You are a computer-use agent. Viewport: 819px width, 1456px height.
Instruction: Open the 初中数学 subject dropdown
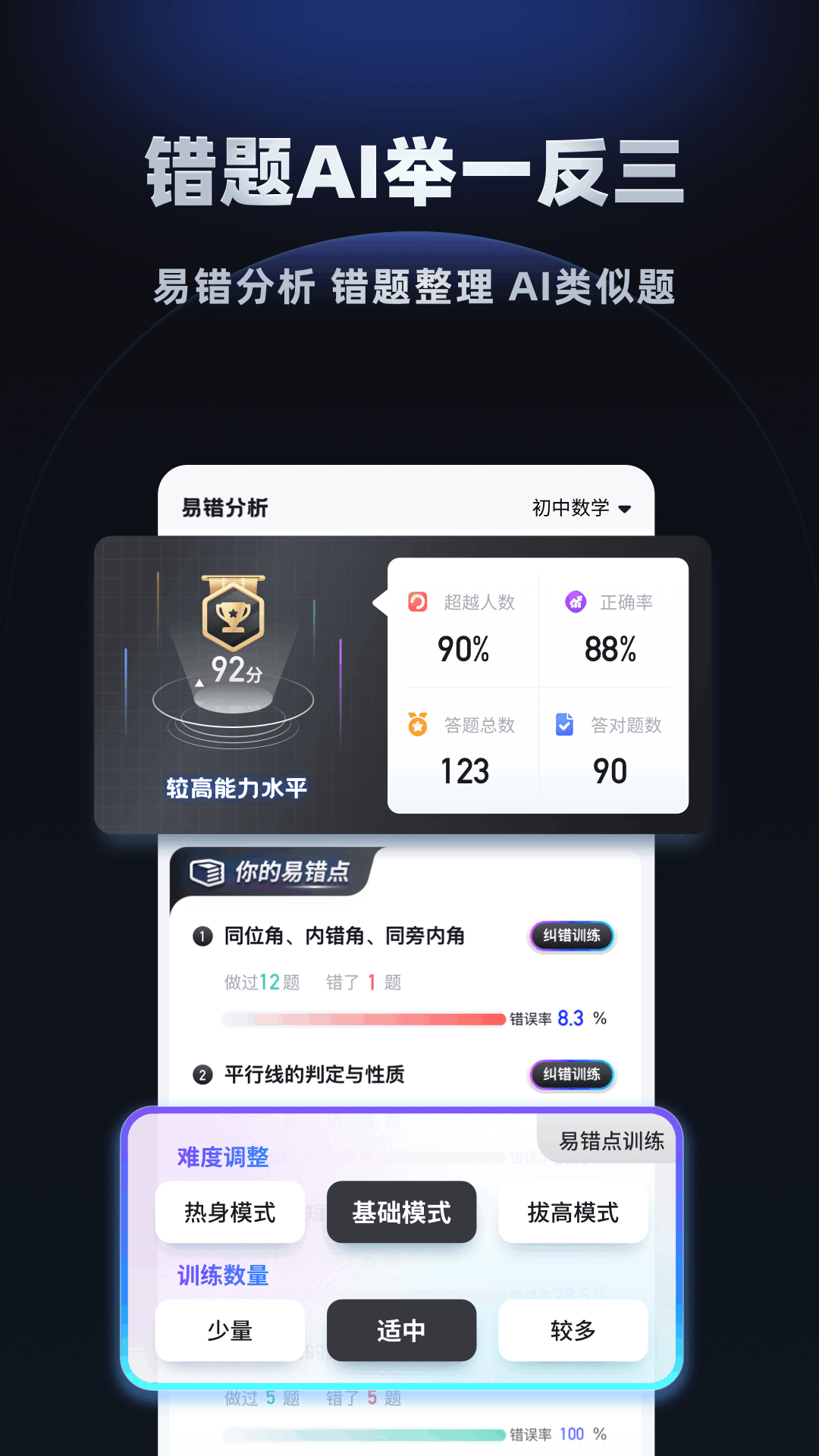580,507
